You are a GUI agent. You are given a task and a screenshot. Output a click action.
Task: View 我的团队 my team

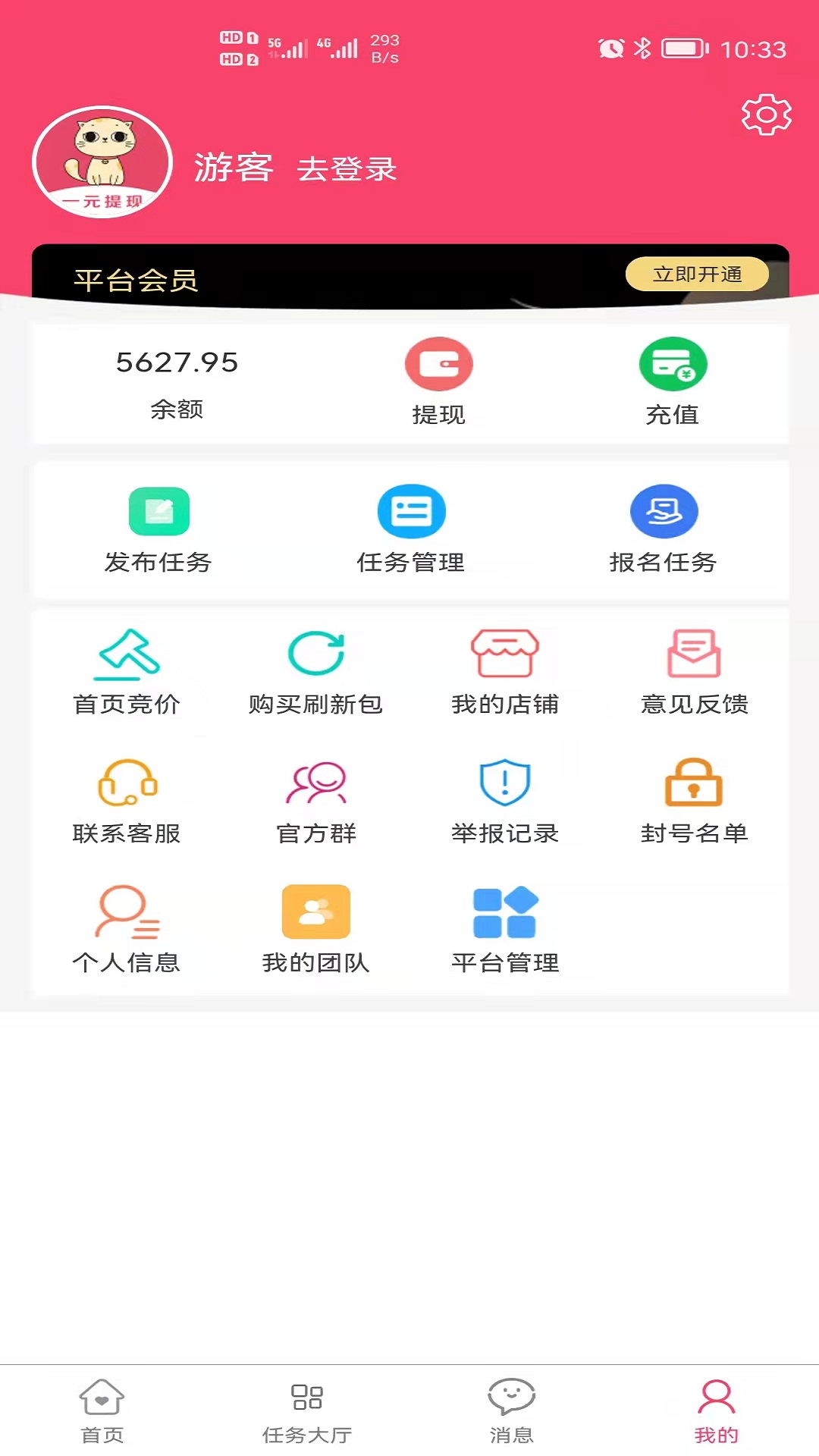tap(316, 929)
